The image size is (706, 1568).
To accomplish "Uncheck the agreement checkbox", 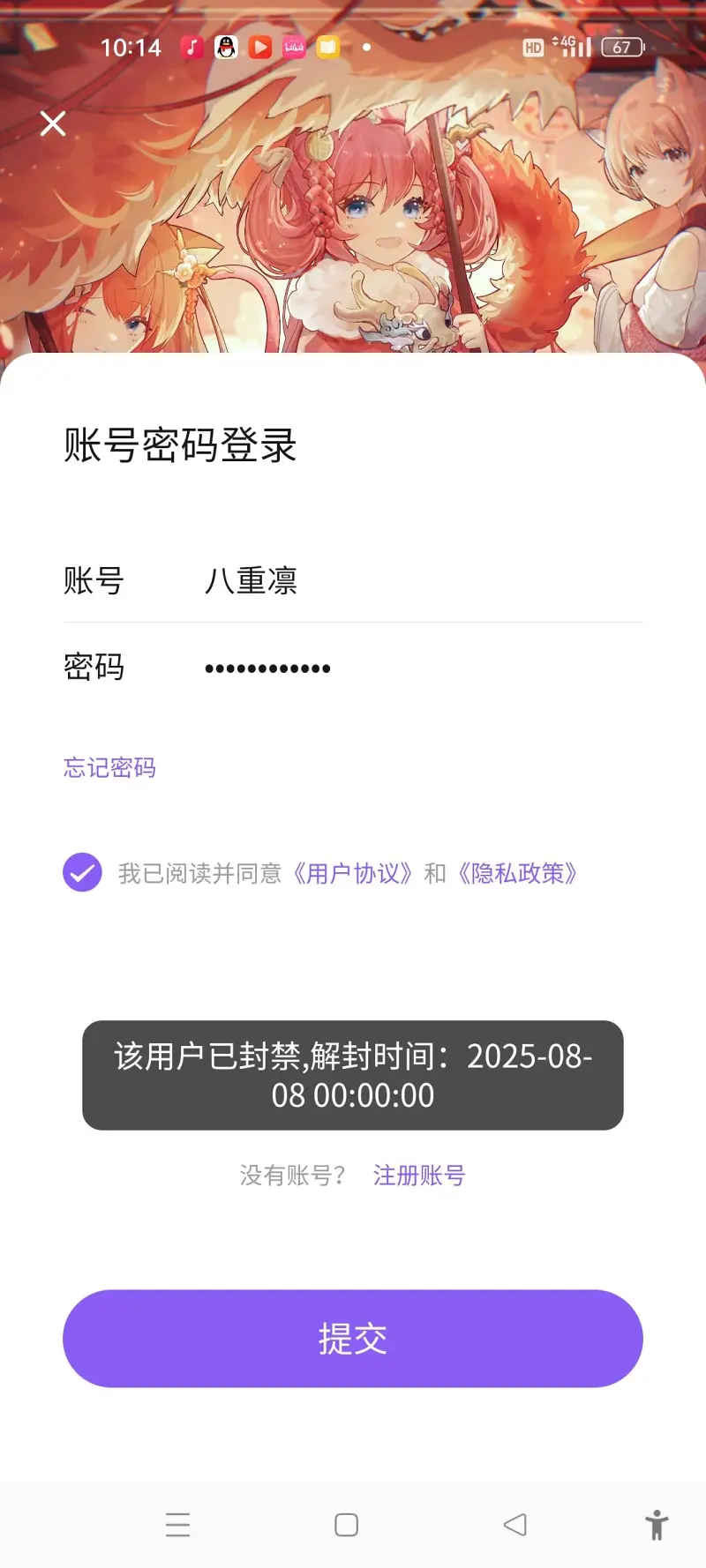I will [82, 873].
